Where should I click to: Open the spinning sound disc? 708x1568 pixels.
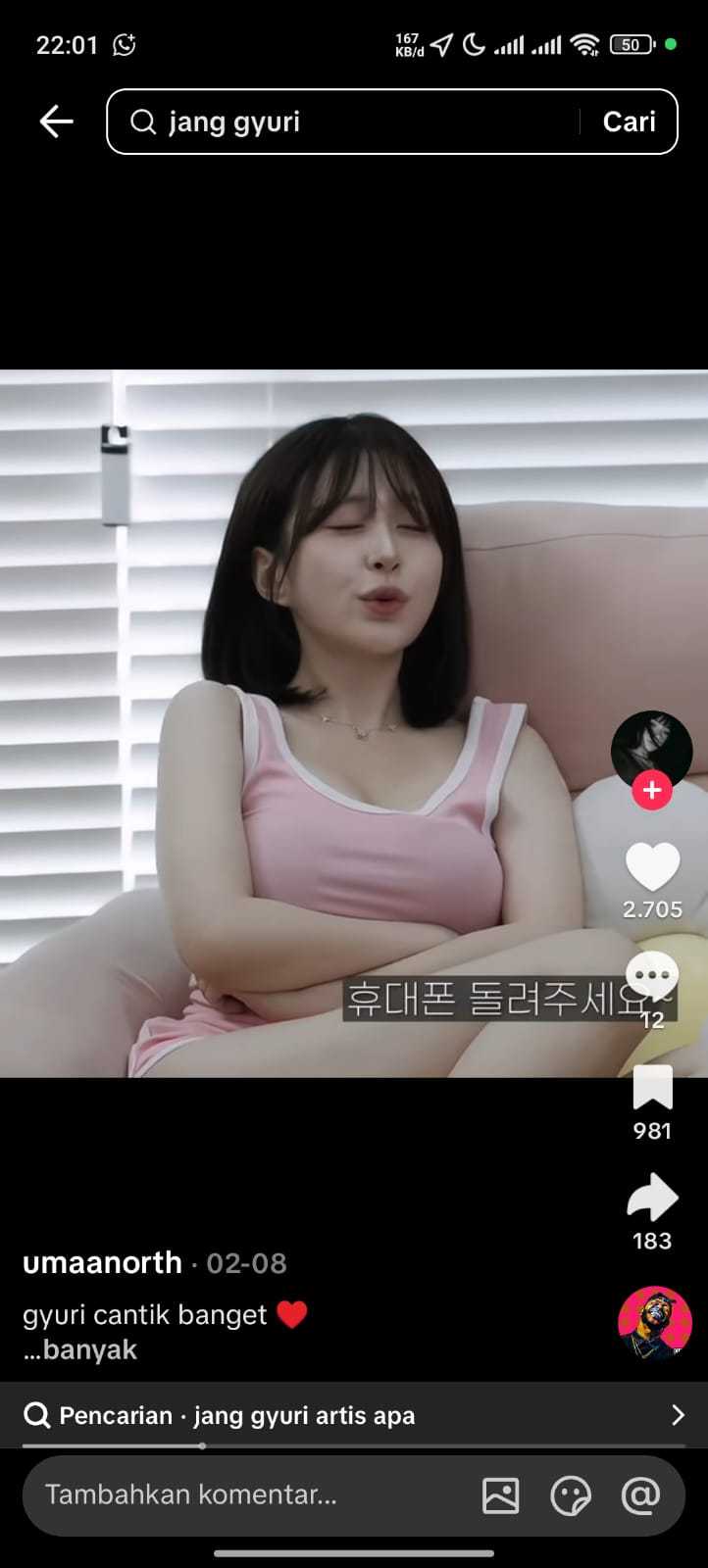click(x=654, y=1322)
